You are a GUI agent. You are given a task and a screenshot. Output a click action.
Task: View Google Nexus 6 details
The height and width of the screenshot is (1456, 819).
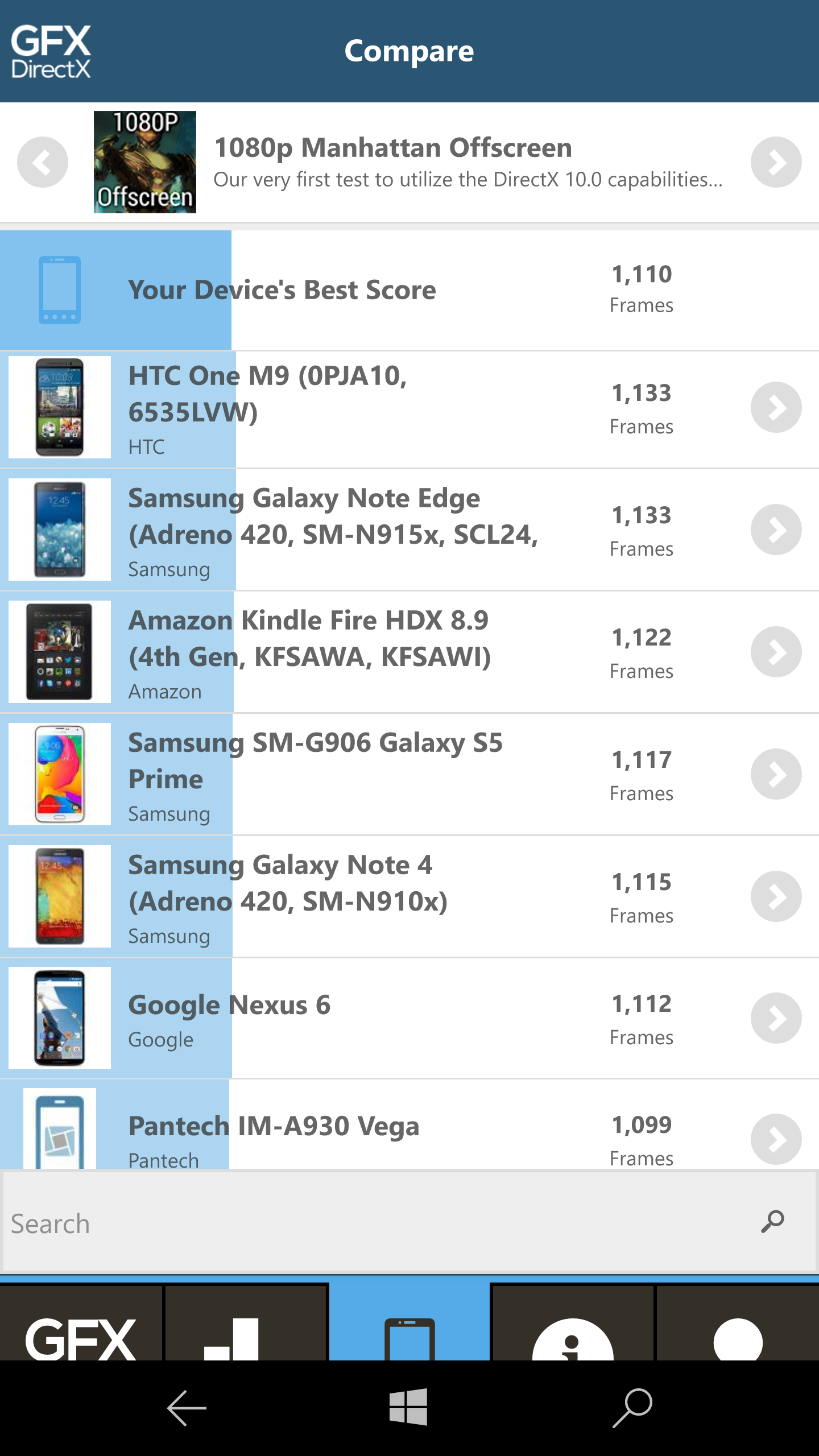409,1019
